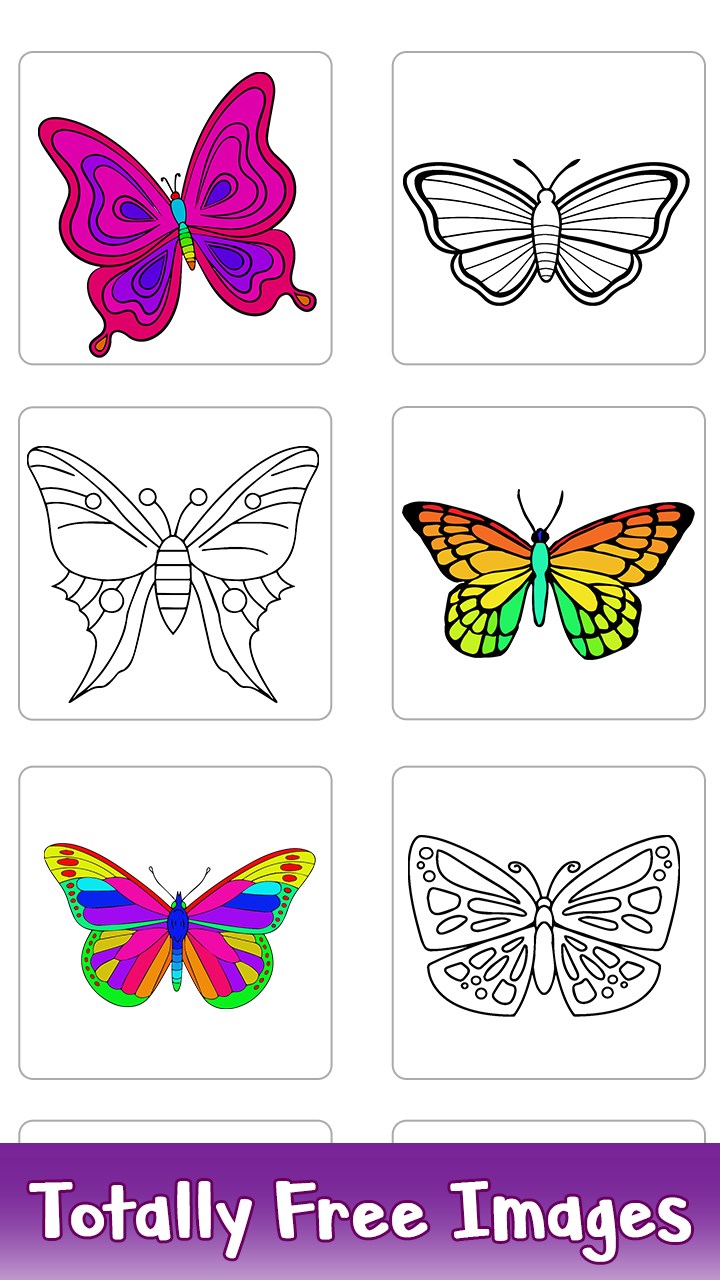Open the uncolored butterfly with curled antennae
The width and height of the screenshot is (720, 1280).
(548, 922)
